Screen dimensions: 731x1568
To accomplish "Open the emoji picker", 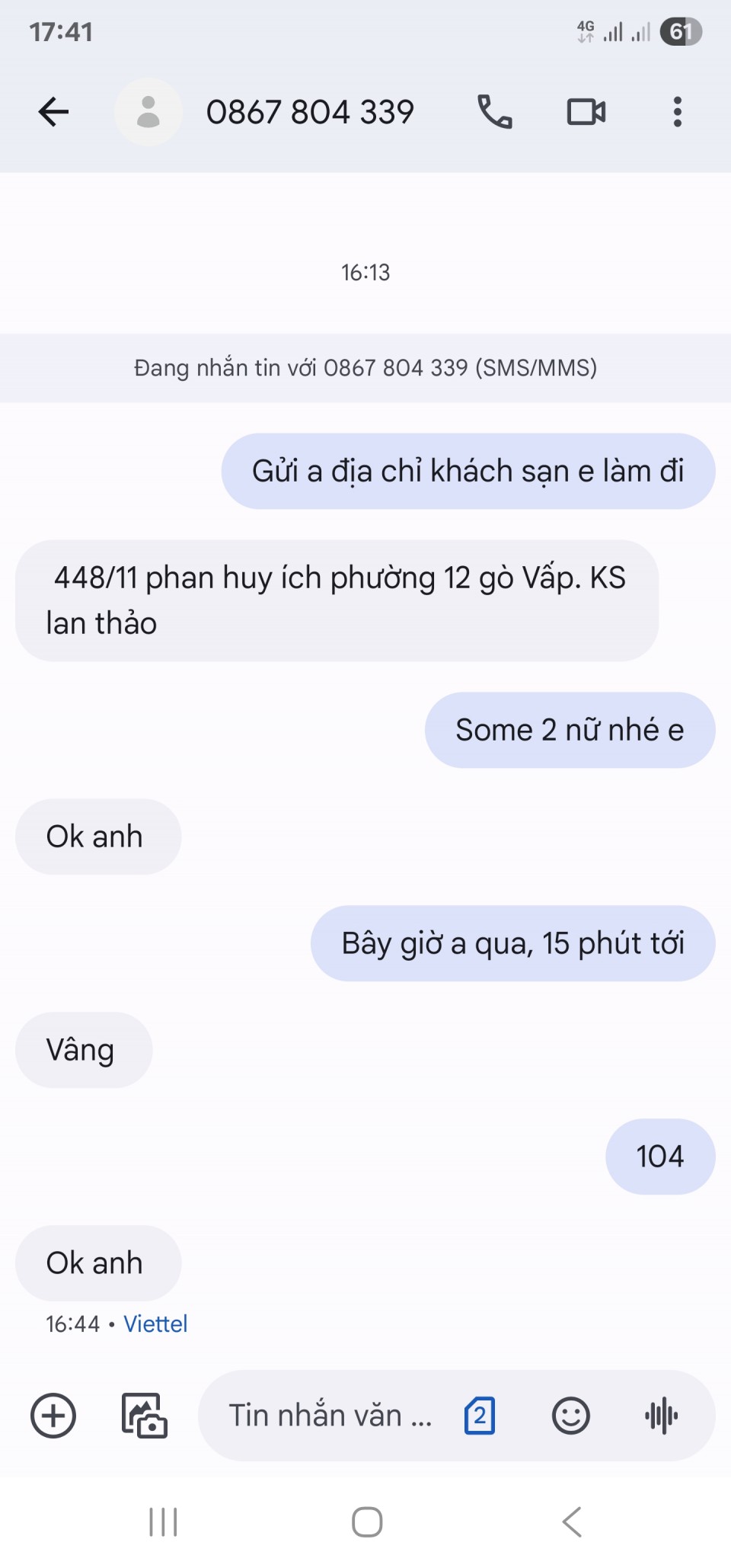I will 570,1416.
